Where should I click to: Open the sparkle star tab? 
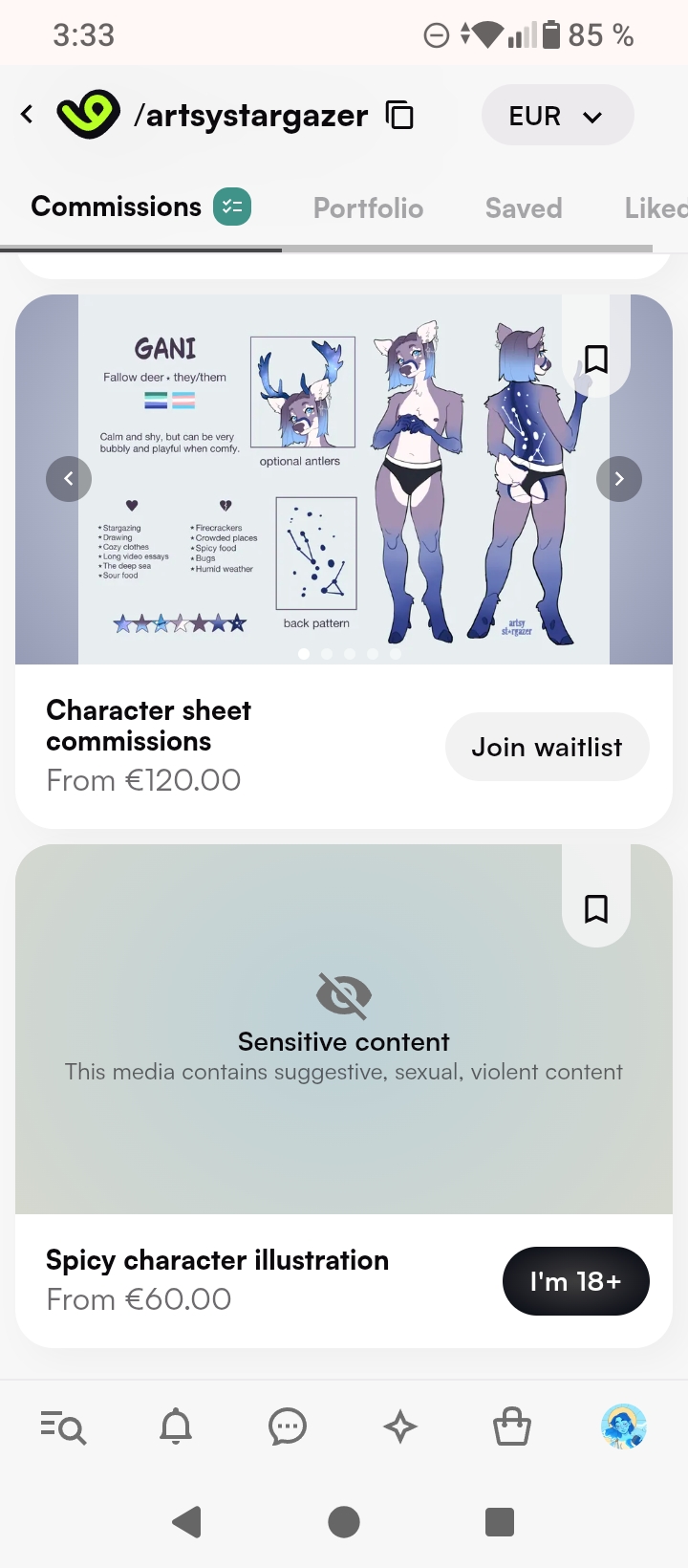[400, 1427]
